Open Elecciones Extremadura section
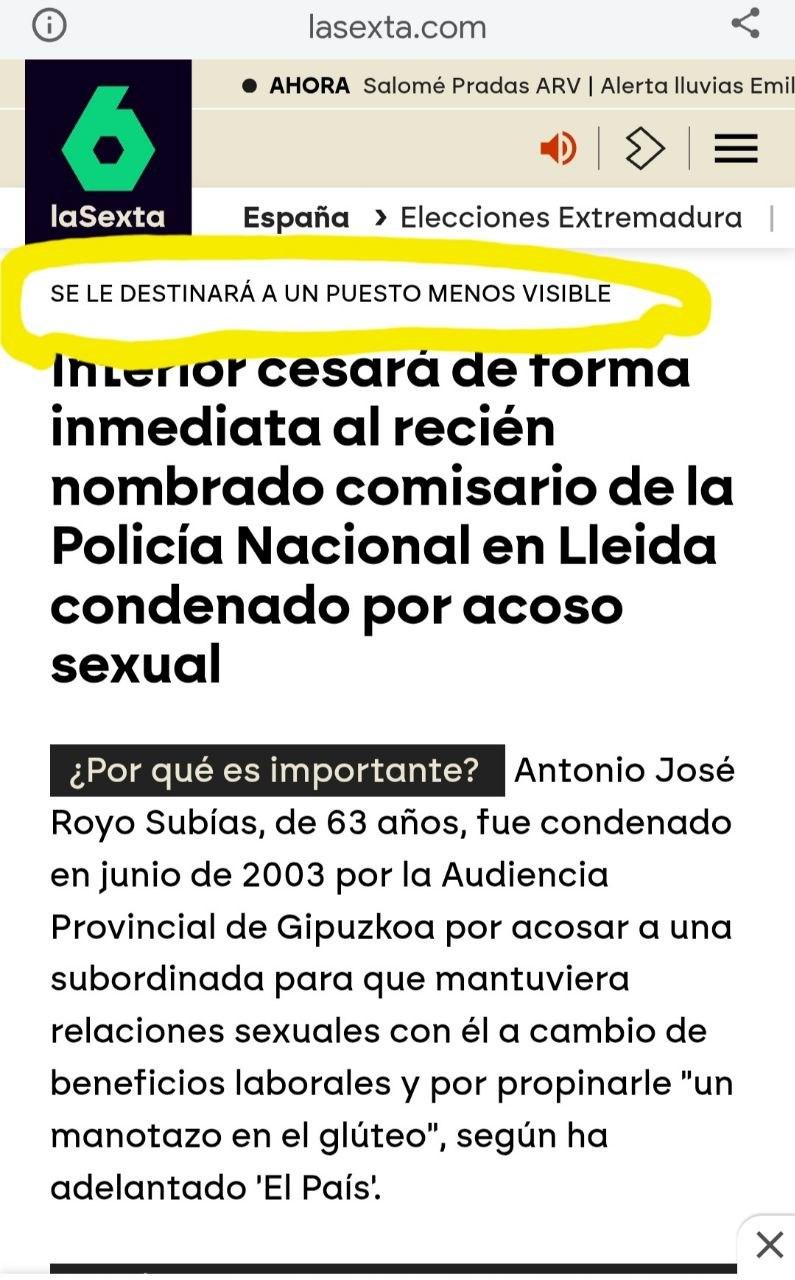795x1280 pixels. coord(571,218)
